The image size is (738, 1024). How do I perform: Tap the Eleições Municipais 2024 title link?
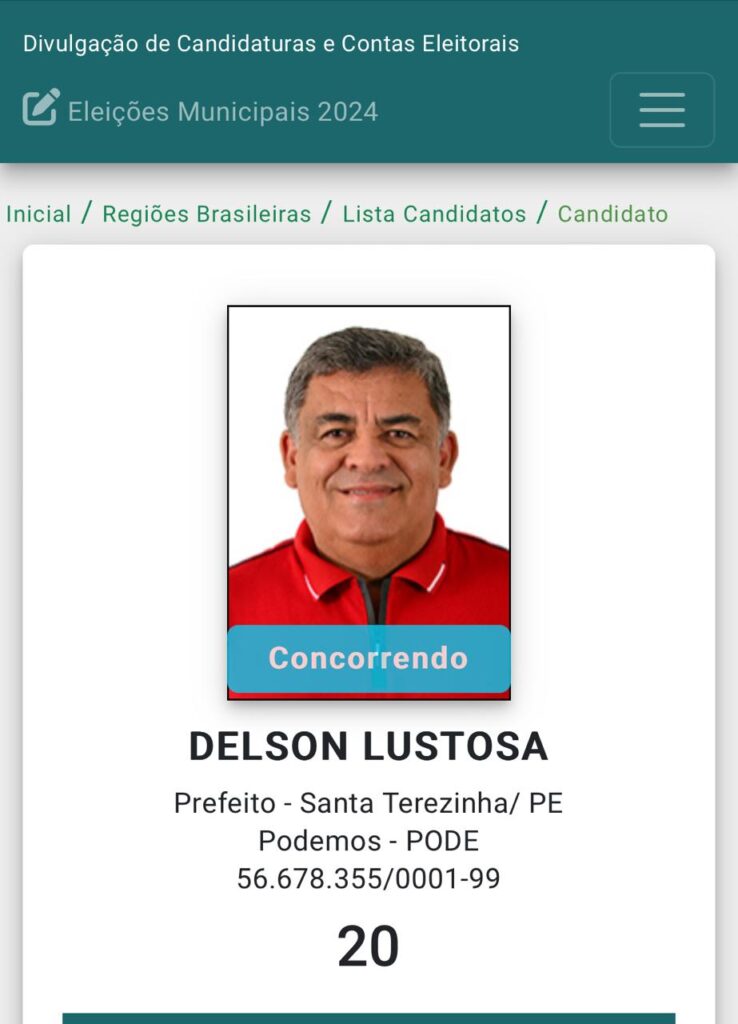[222, 111]
